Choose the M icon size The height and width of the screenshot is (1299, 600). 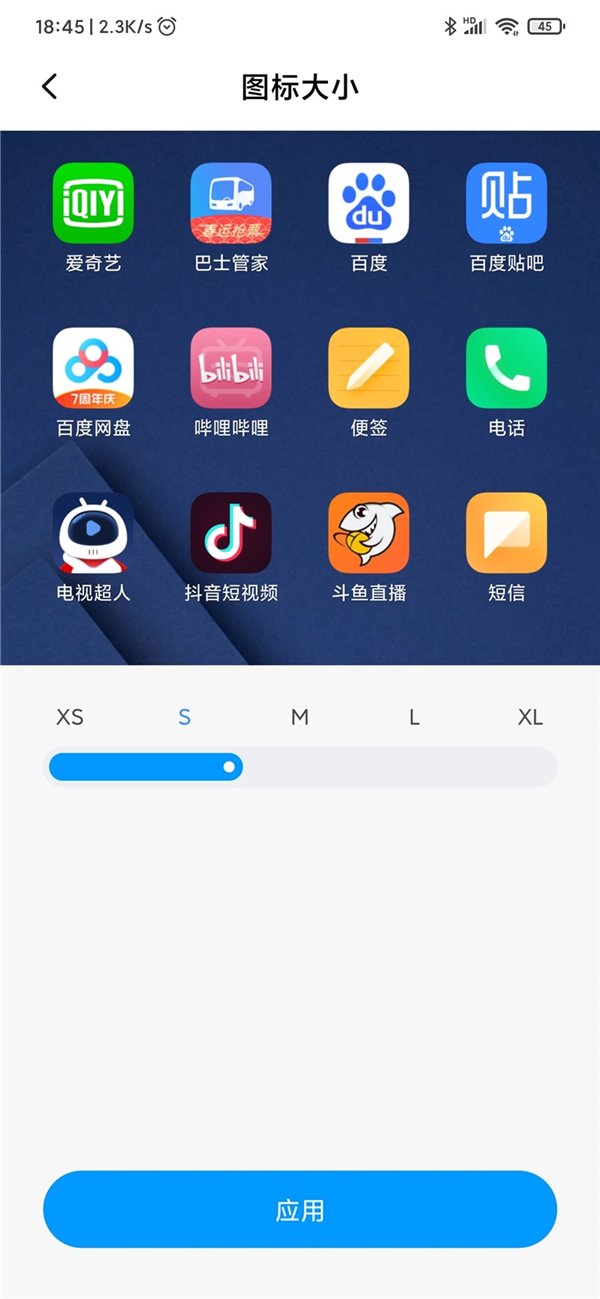coord(300,717)
